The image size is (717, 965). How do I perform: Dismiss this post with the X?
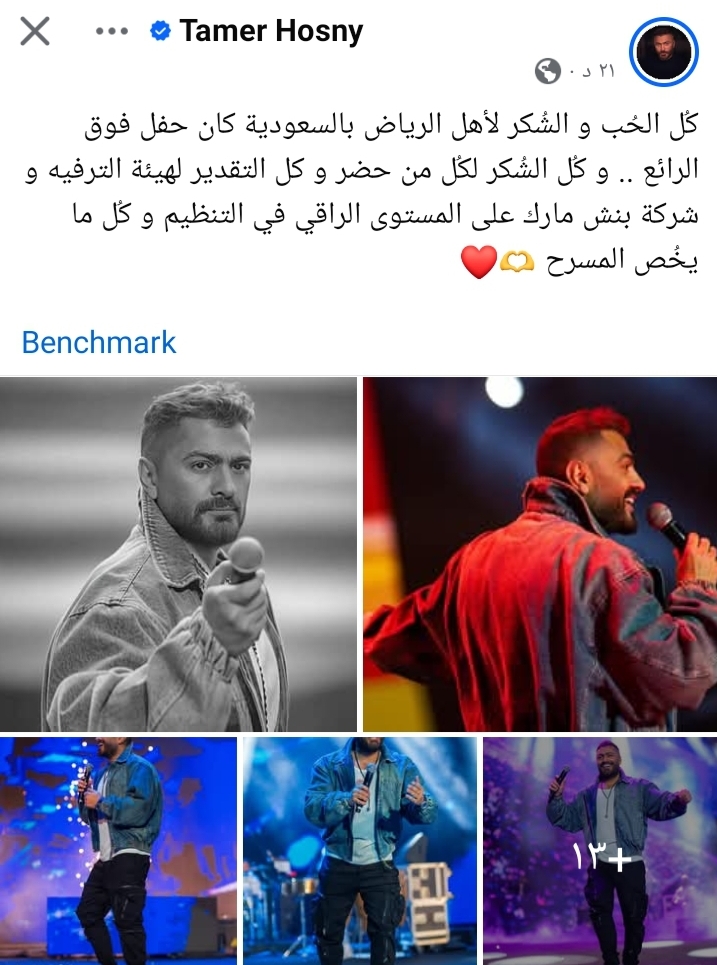tap(35, 32)
